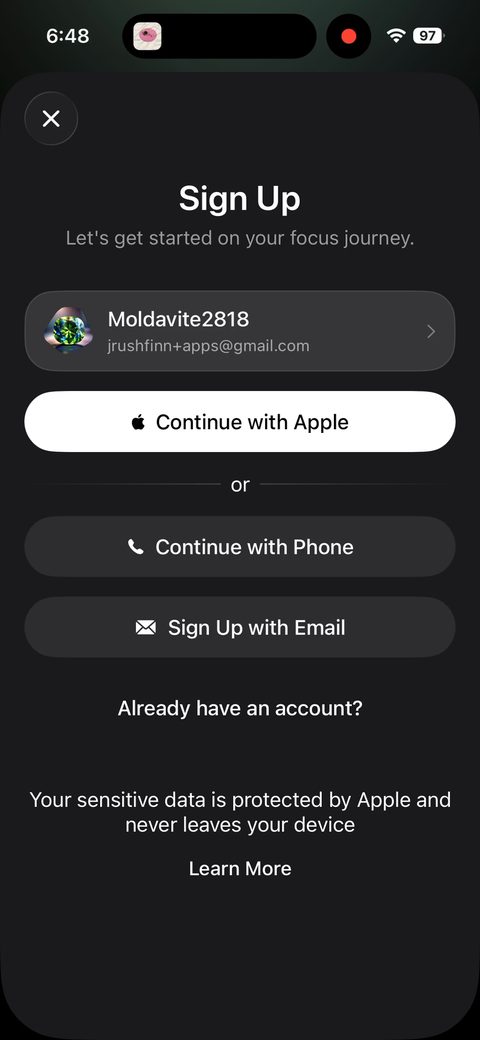
Task: Select the Moldavite2818 account row
Action: [240, 330]
